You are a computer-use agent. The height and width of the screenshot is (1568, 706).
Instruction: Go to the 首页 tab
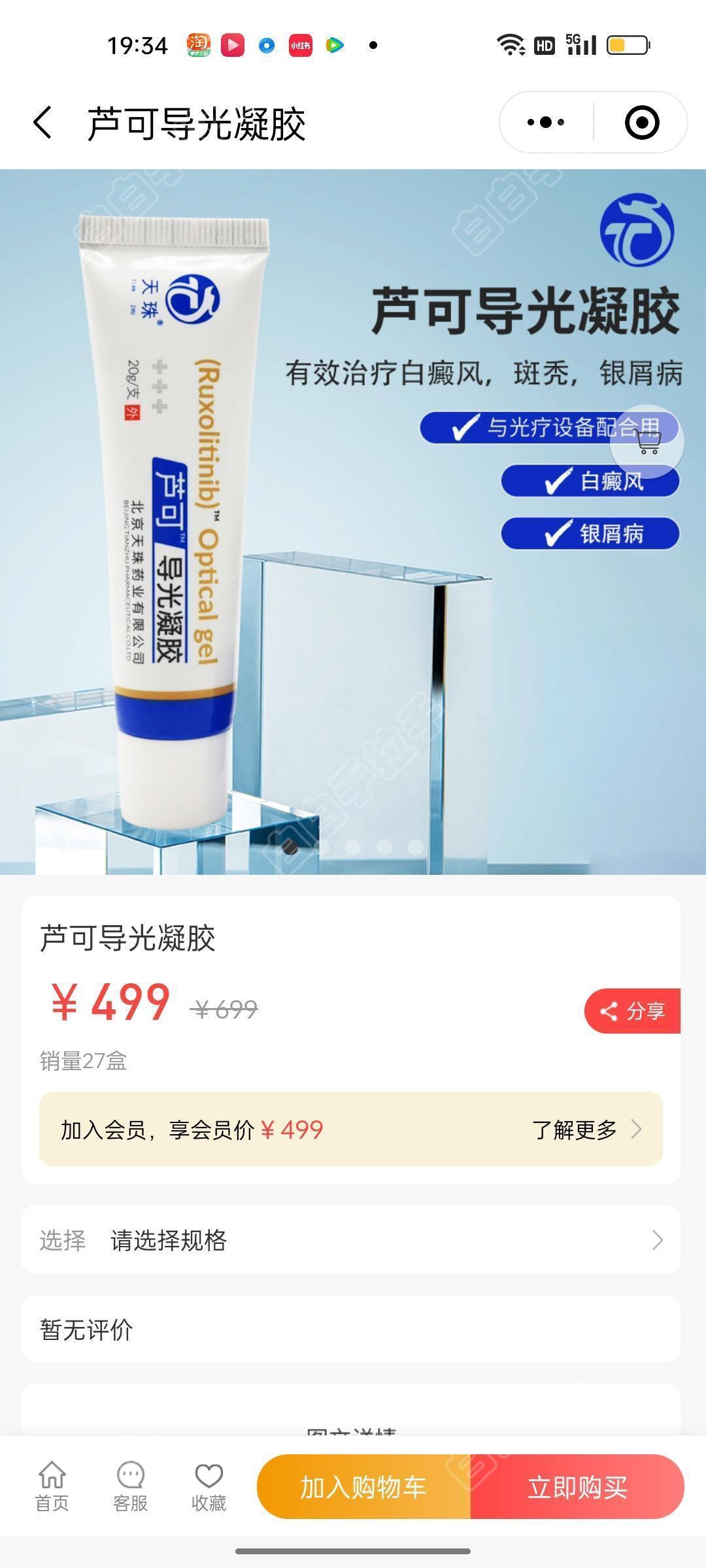pyautogui.click(x=52, y=1486)
